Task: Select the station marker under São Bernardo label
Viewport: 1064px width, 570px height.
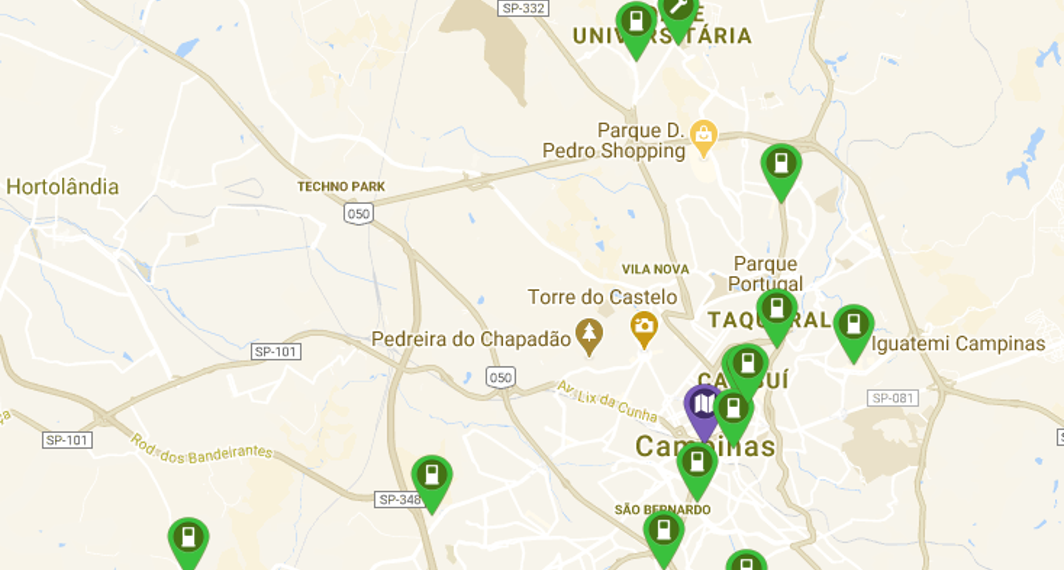Action: pyautogui.click(x=663, y=533)
